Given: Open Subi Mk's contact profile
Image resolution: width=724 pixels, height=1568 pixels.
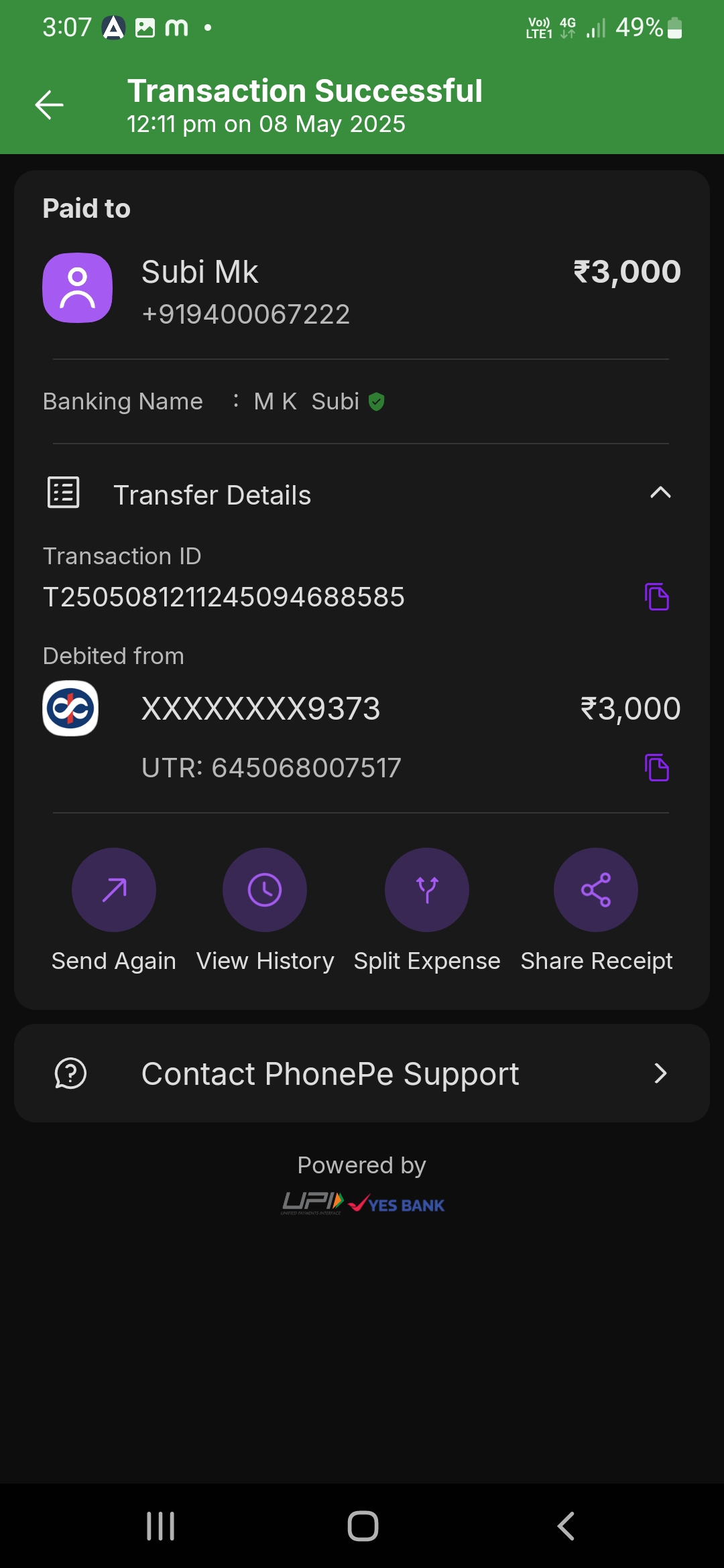Looking at the screenshot, I should (x=78, y=288).
